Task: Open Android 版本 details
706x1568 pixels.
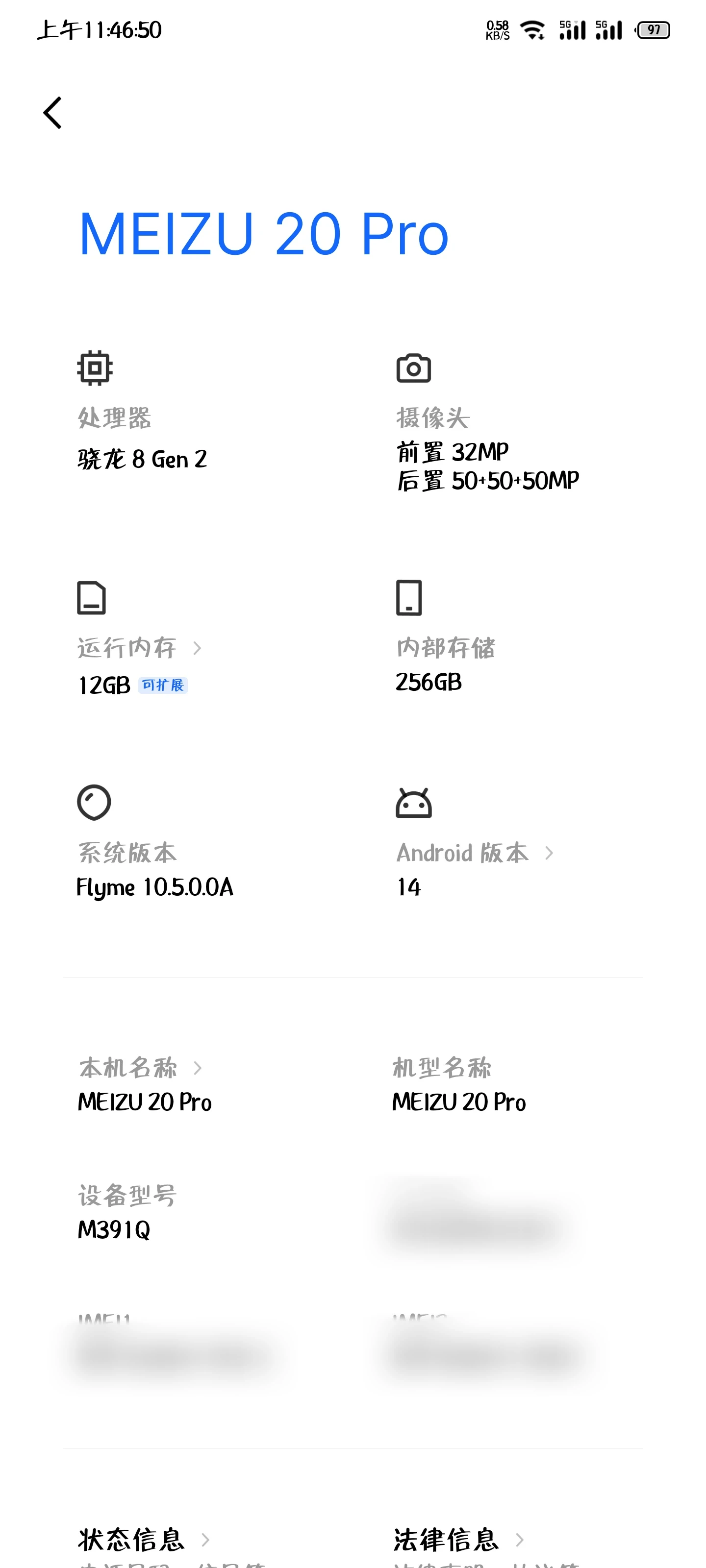Action: (475, 853)
